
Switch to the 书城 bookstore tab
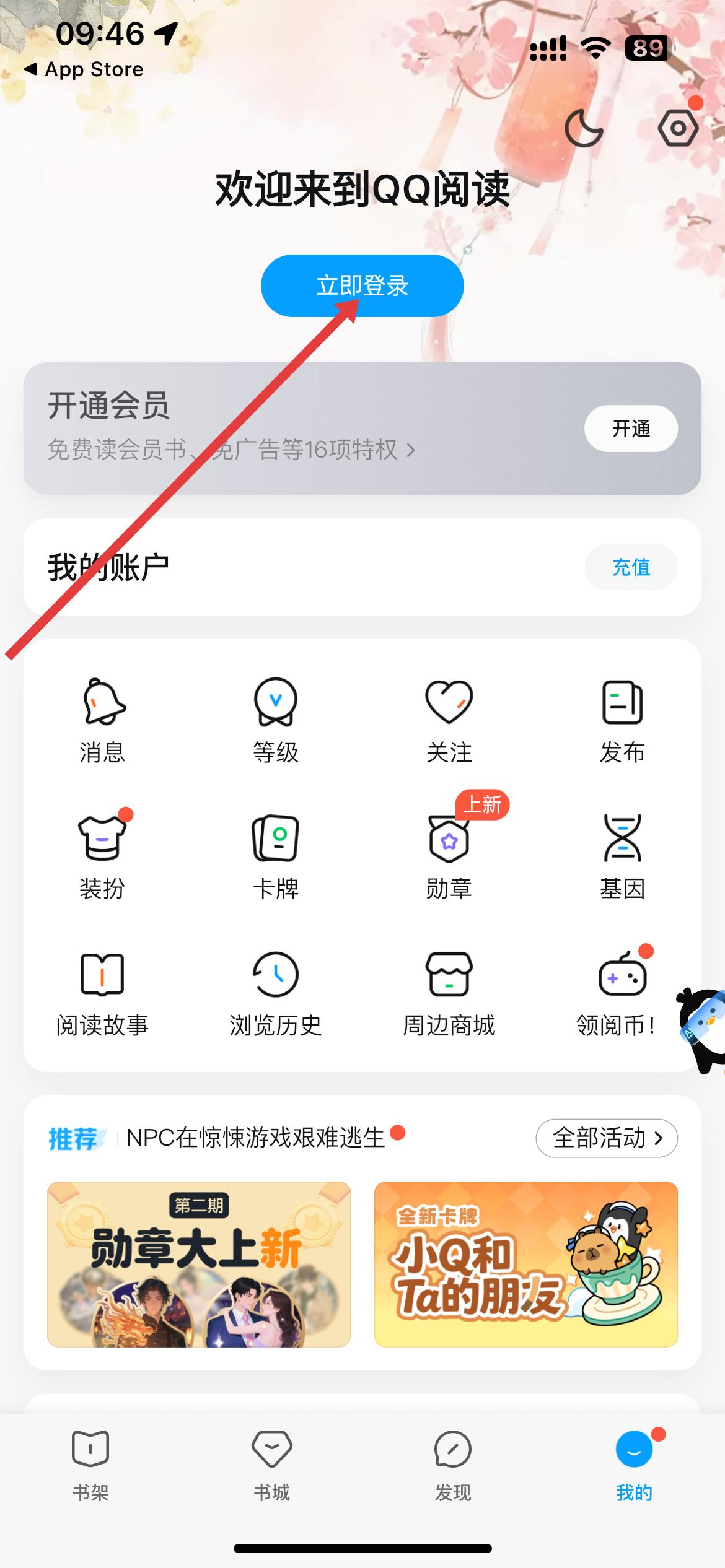[x=271, y=1465]
